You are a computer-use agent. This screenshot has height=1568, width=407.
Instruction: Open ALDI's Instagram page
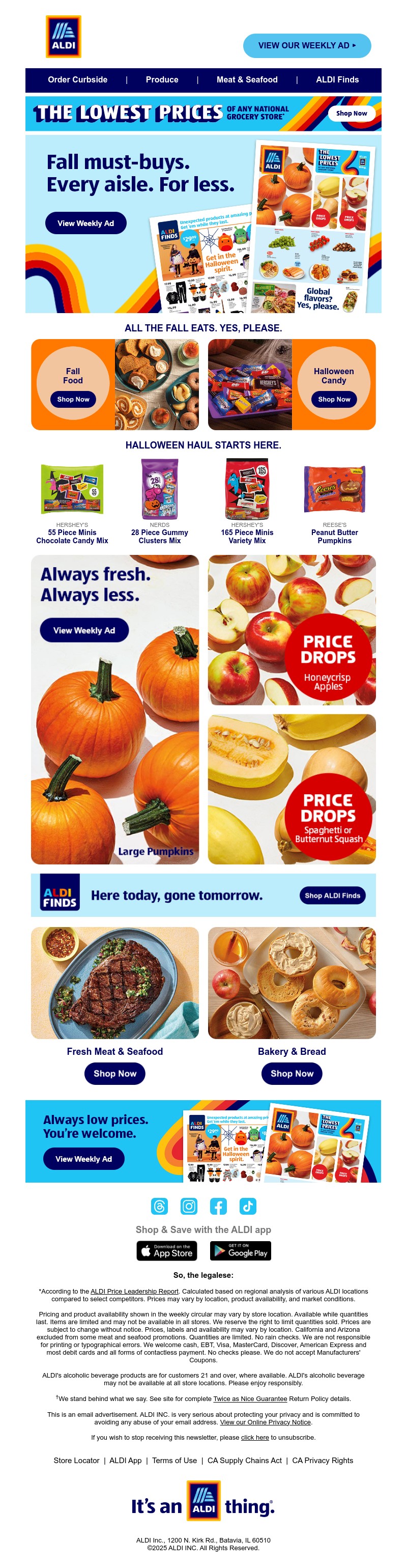pos(189,1207)
